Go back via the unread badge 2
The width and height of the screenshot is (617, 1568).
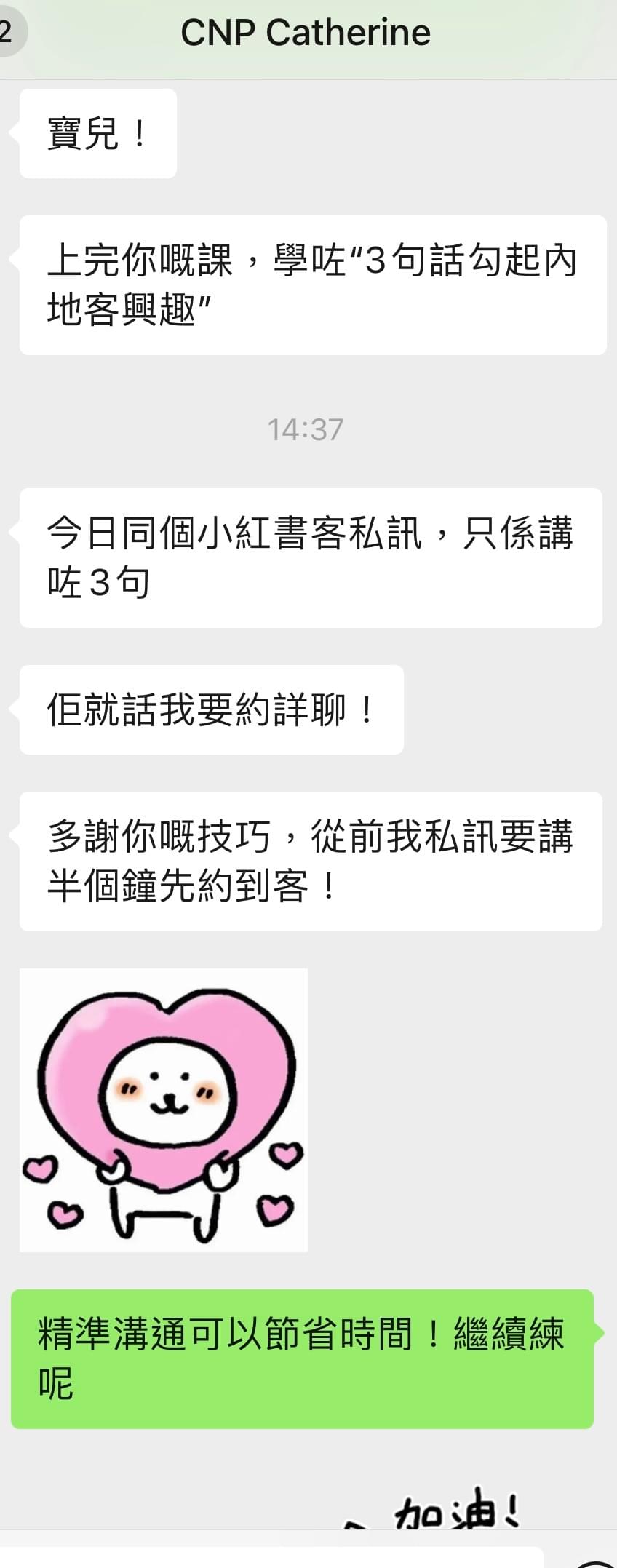[9, 33]
